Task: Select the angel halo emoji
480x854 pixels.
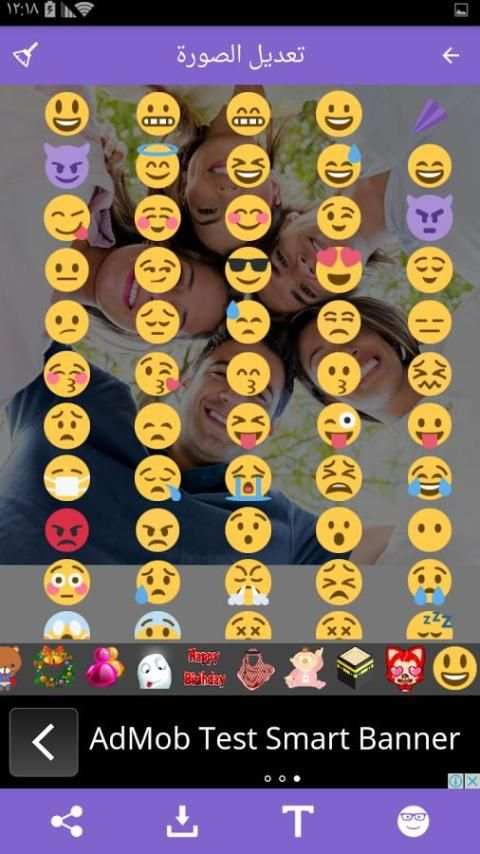Action: pyautogui.click(x=157, y=165)
